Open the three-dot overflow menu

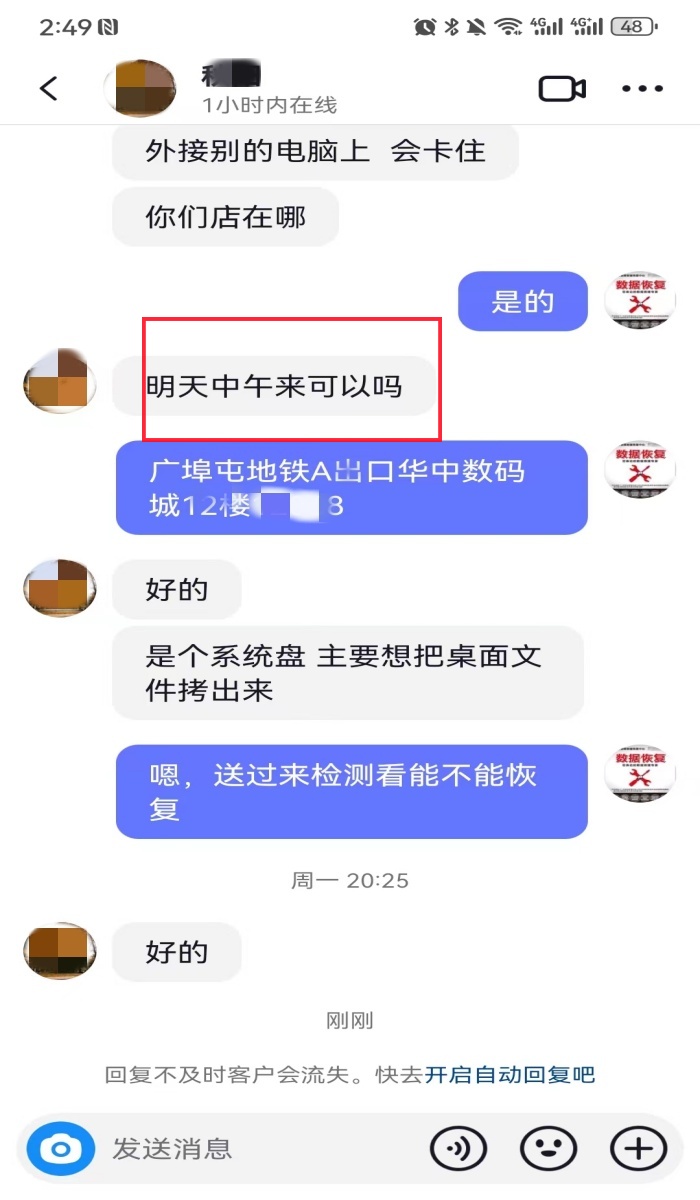[x=642, y=88]
